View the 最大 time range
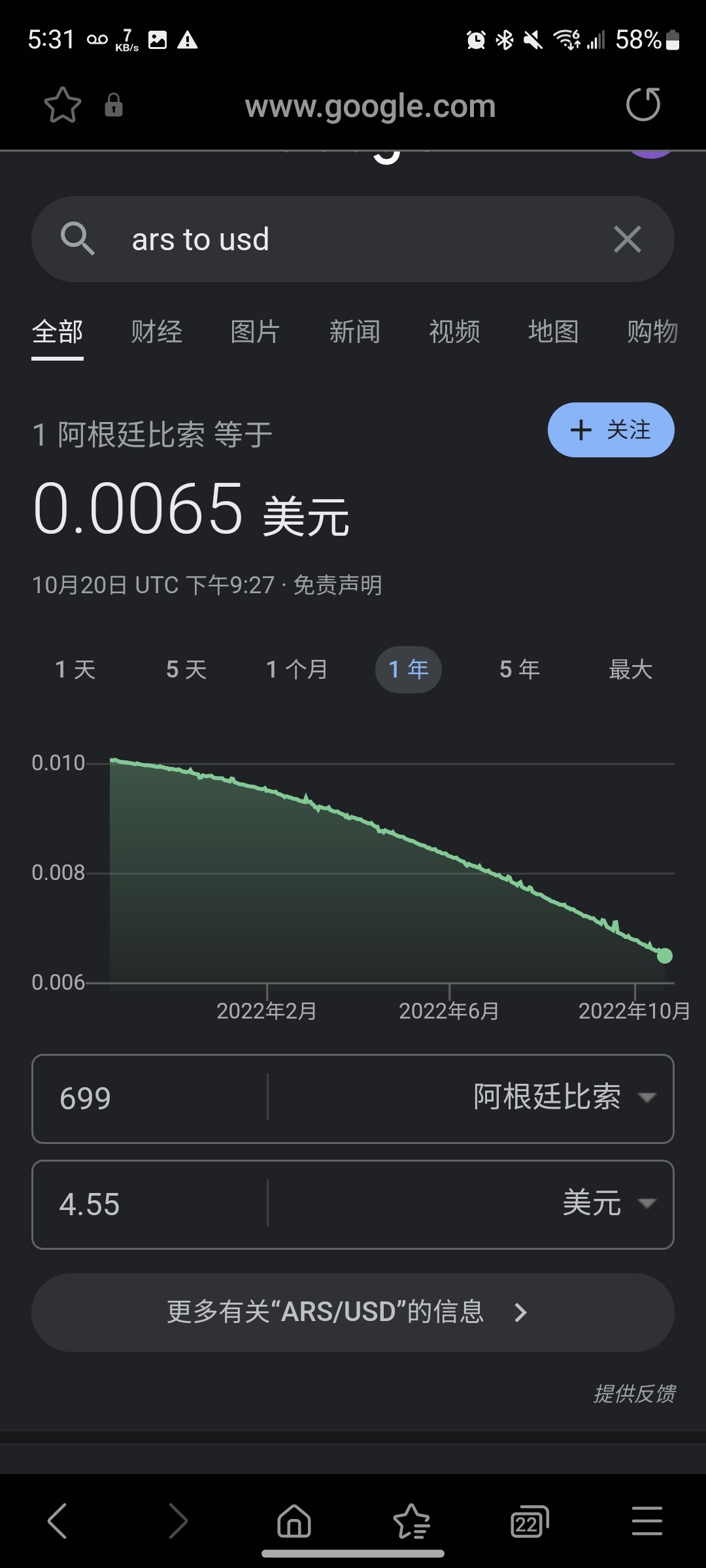This screenshot has width=706, height=1568. (630, 670)
